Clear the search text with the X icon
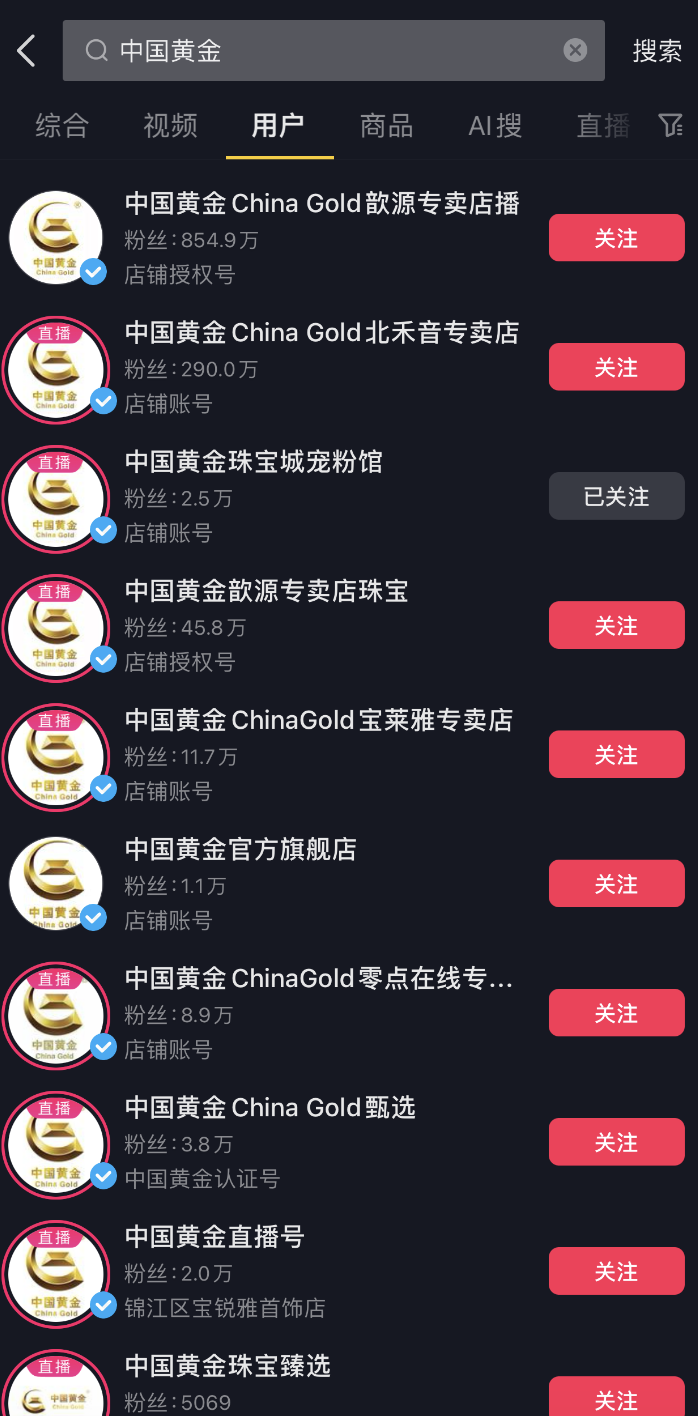This screenshot has height=1416, width=698. (x=575, y=50)
